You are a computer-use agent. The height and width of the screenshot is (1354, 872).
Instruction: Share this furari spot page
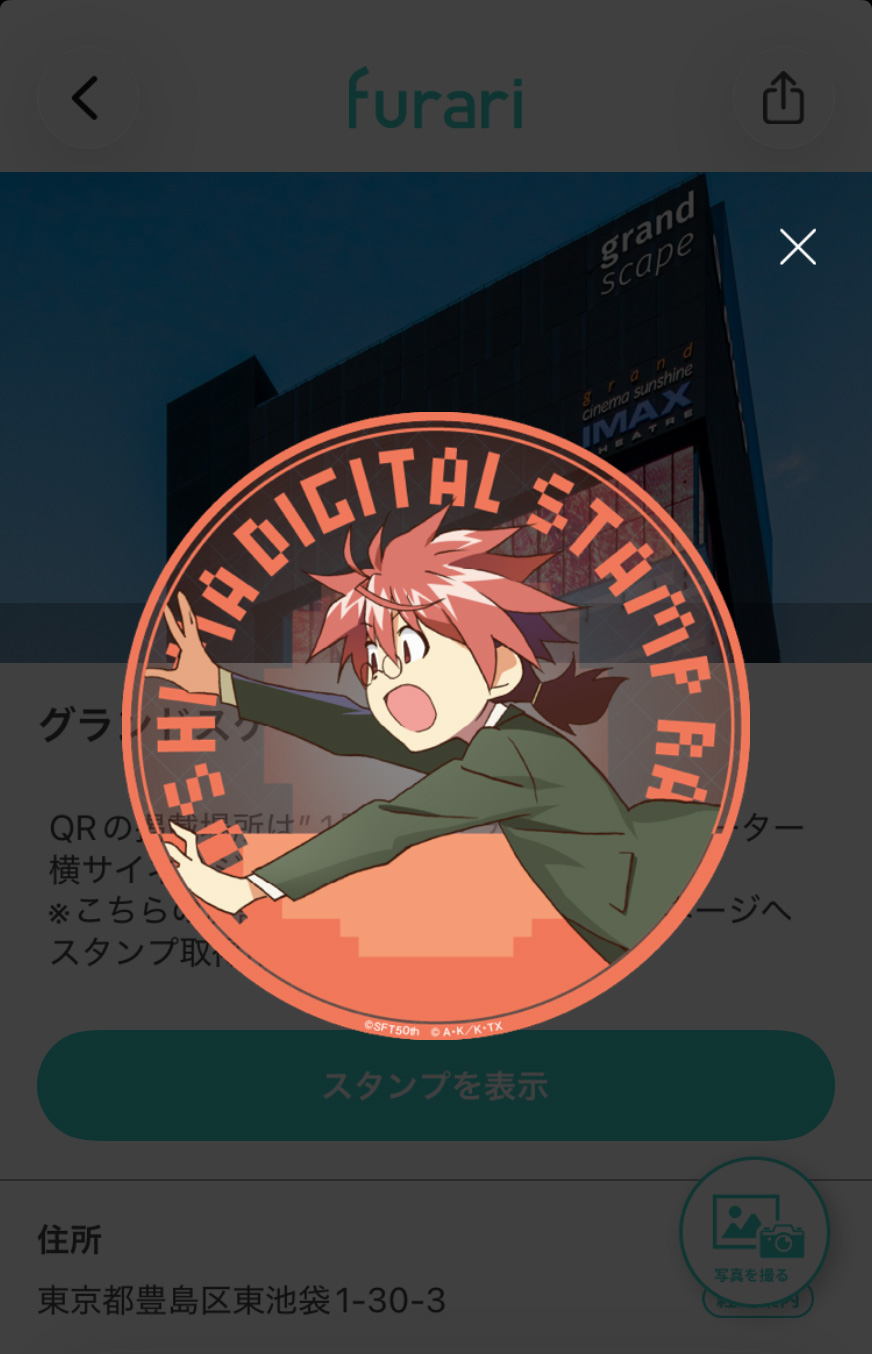point(782,98)
